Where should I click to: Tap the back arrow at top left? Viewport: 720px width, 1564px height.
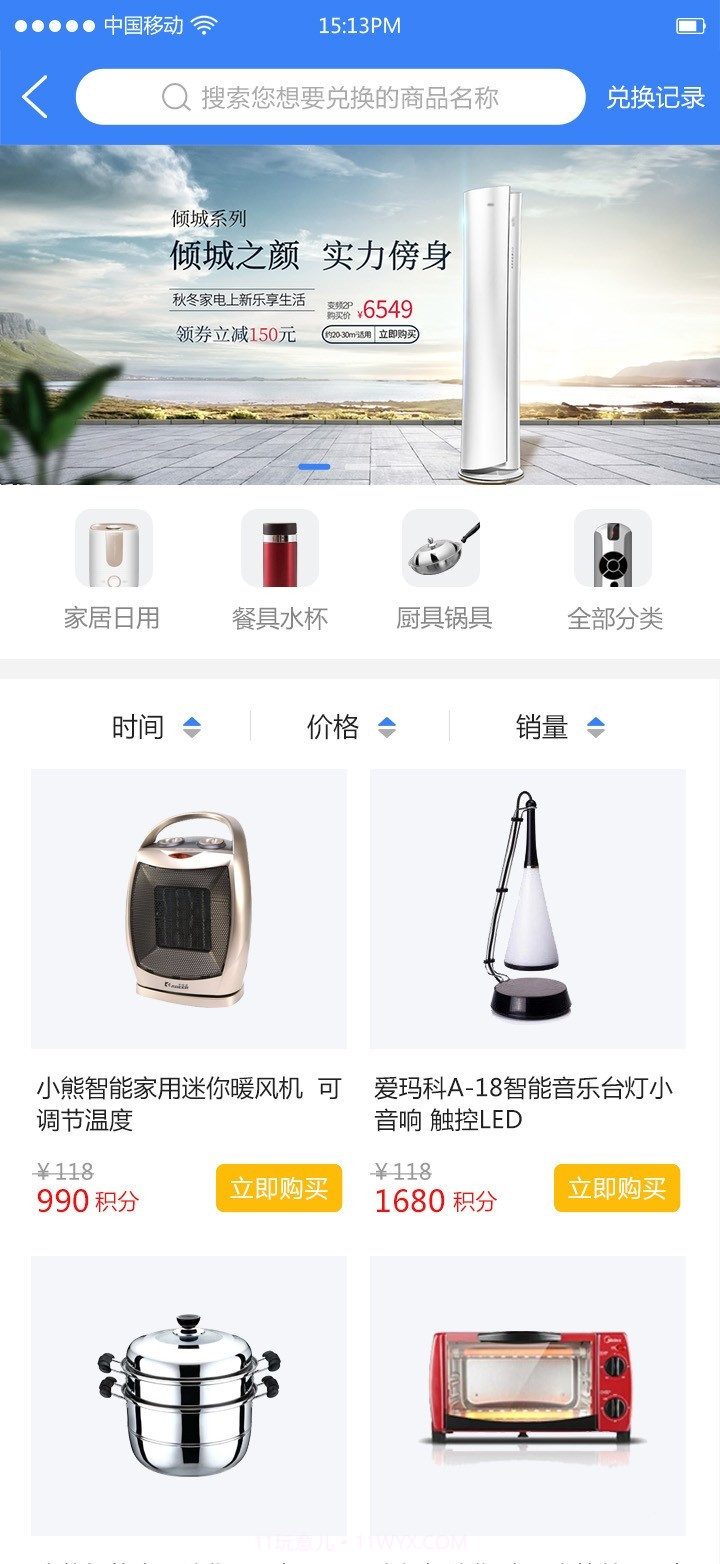click(x=34, y=96)
